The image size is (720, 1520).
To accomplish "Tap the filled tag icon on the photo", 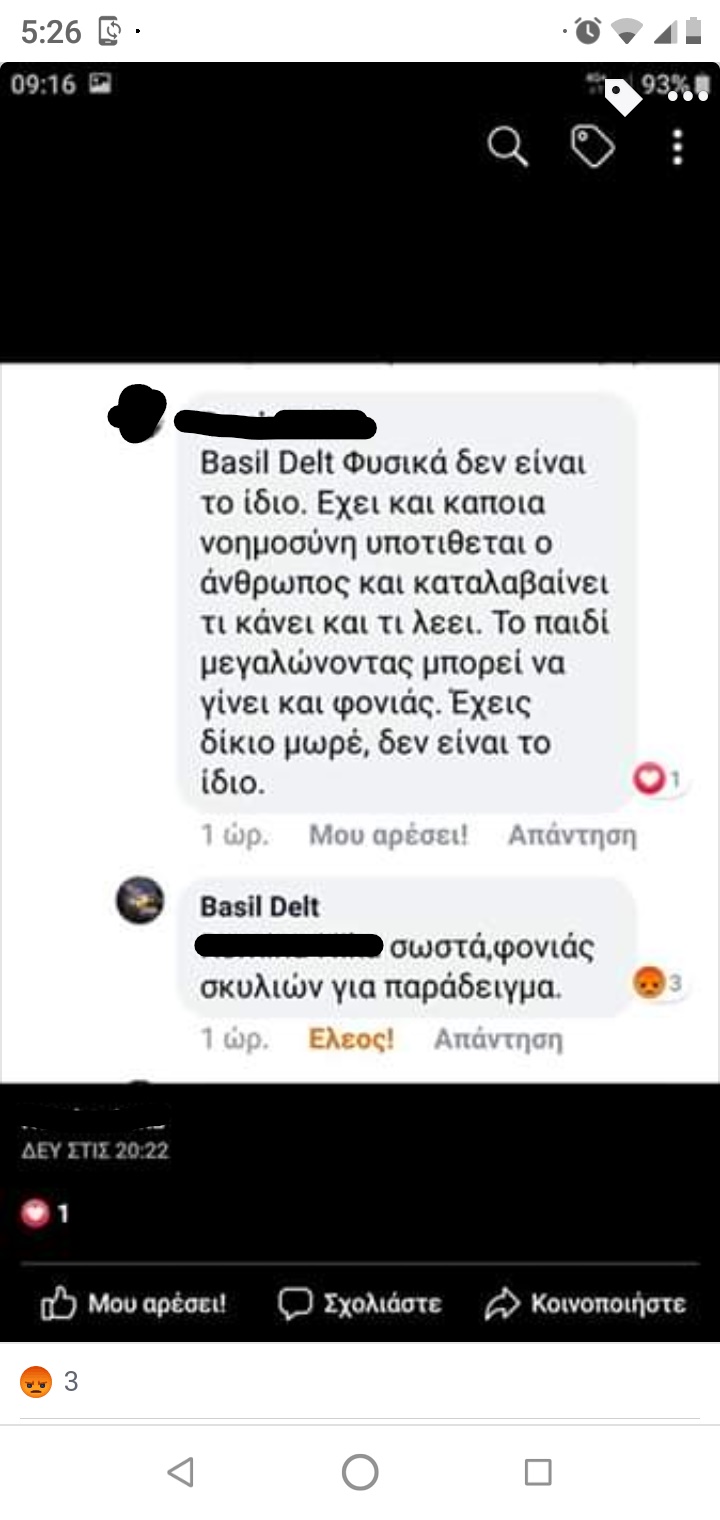I will point(624,97).
